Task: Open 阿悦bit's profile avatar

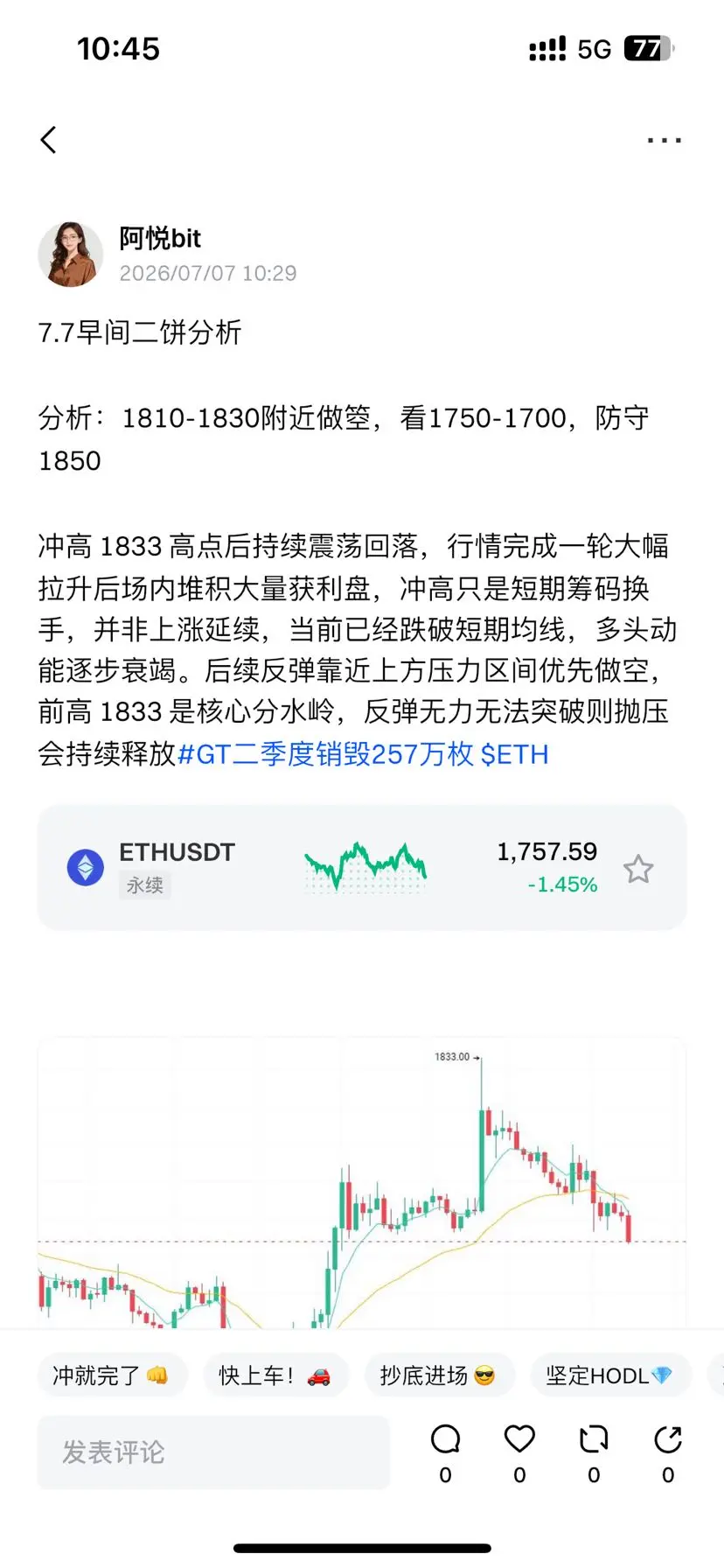Action: [71, 255]
